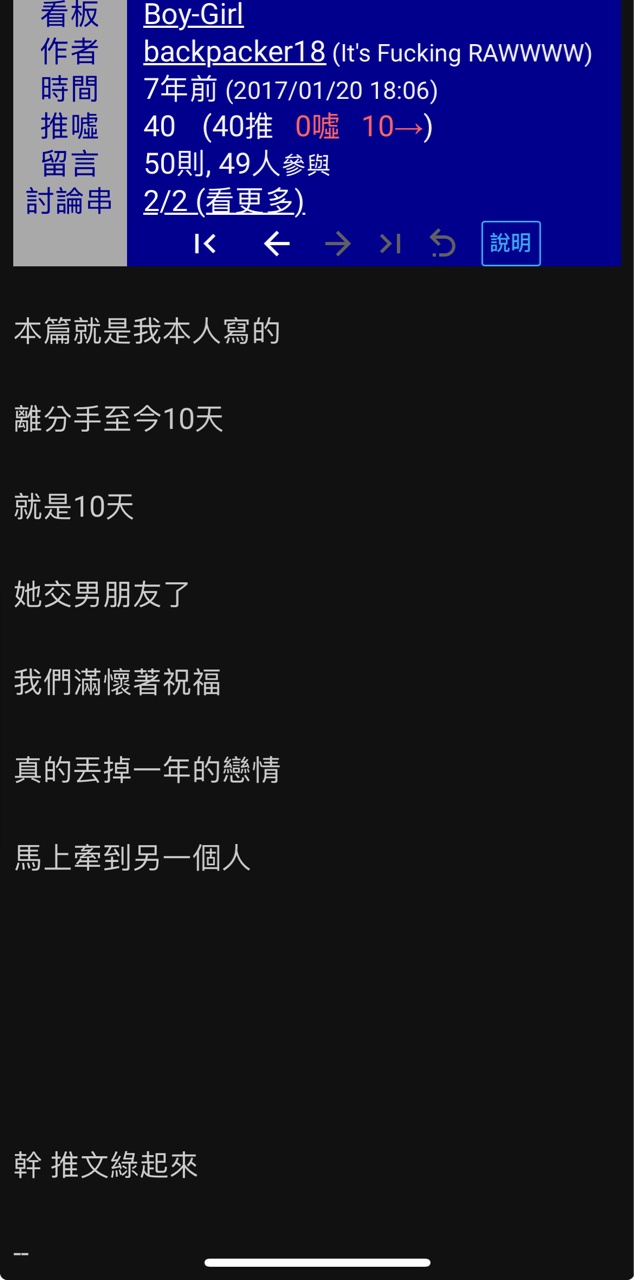The image size is (634, 1280).
Task: Open the Boy-Girl board link
Action: [193, 14]
